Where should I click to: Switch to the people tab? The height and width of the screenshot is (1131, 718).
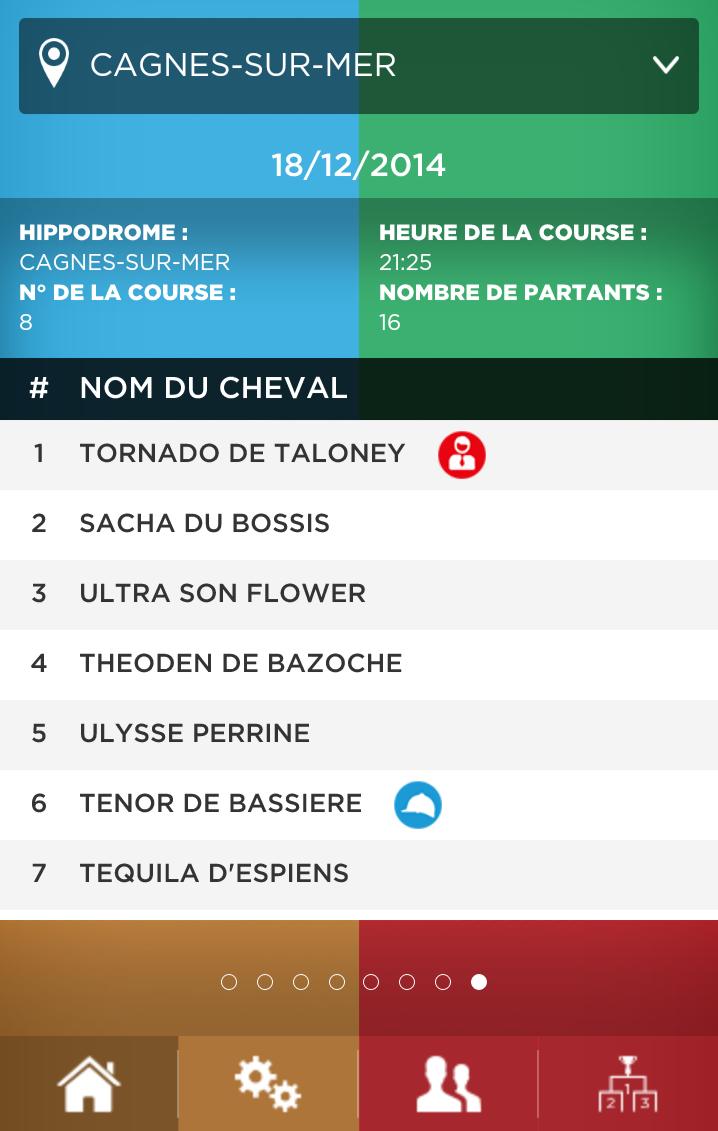pos(448,1083)
